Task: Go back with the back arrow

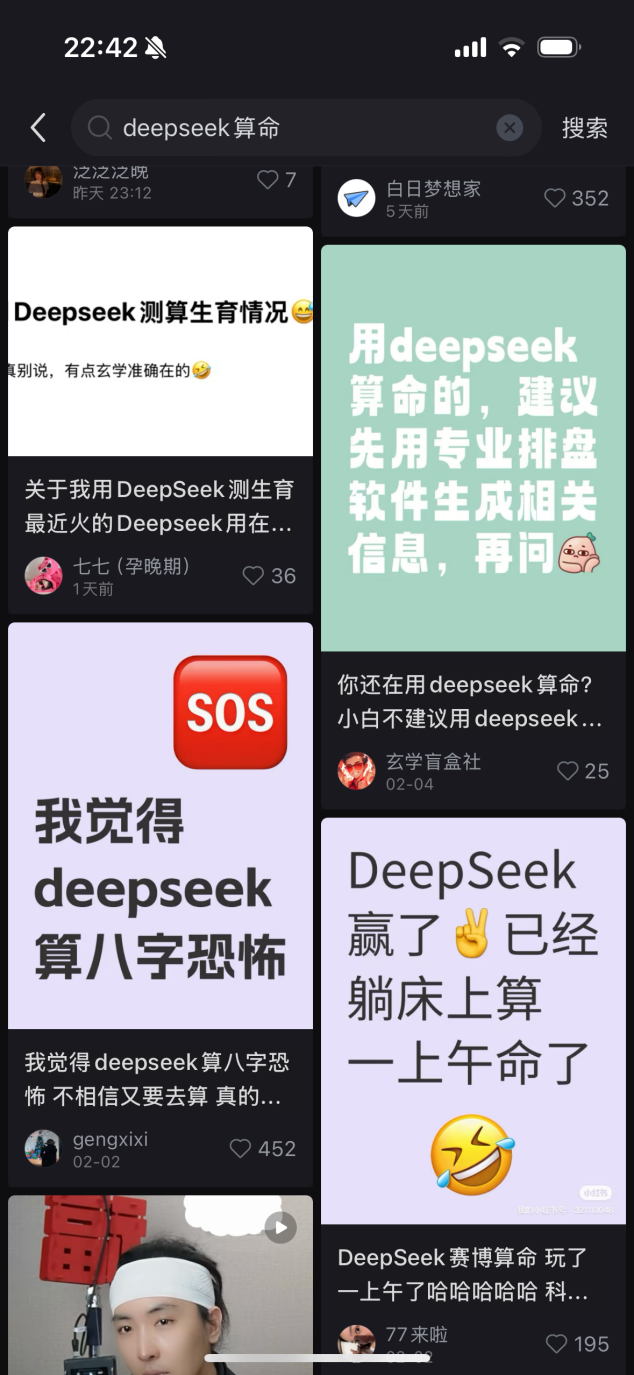Action: tap(38, 128)
